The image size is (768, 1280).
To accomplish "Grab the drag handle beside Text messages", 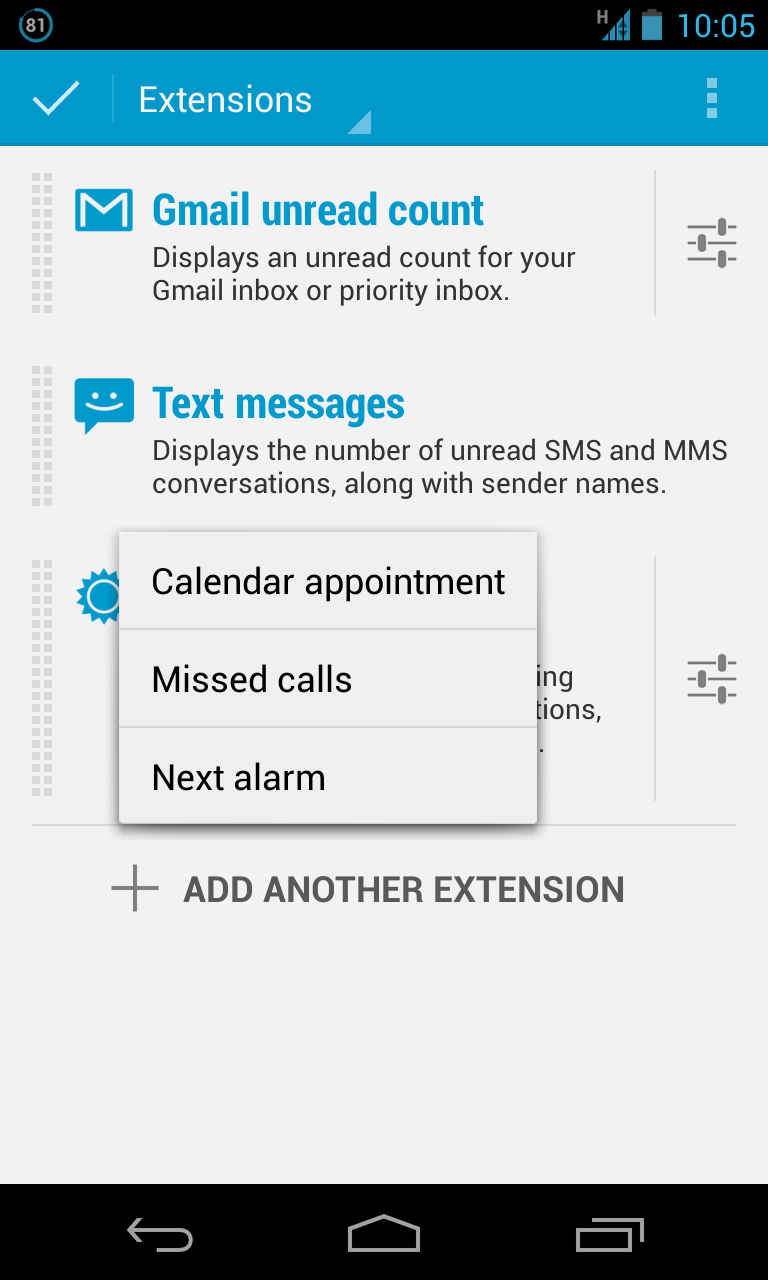I will (41, 435).
